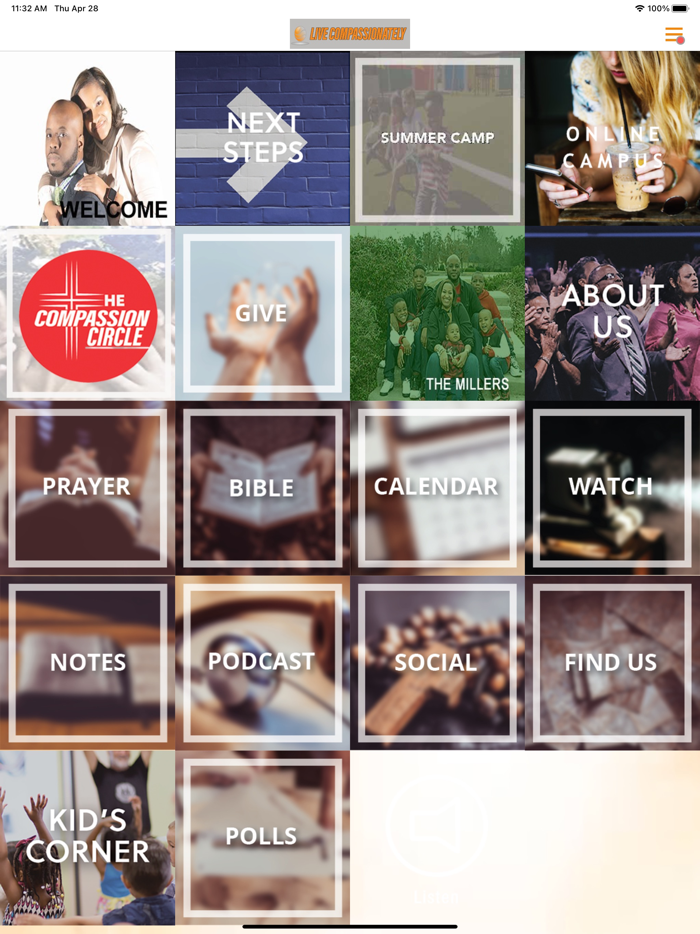Open the Social tile
The image size is (700, 934).
click(437, 663)
